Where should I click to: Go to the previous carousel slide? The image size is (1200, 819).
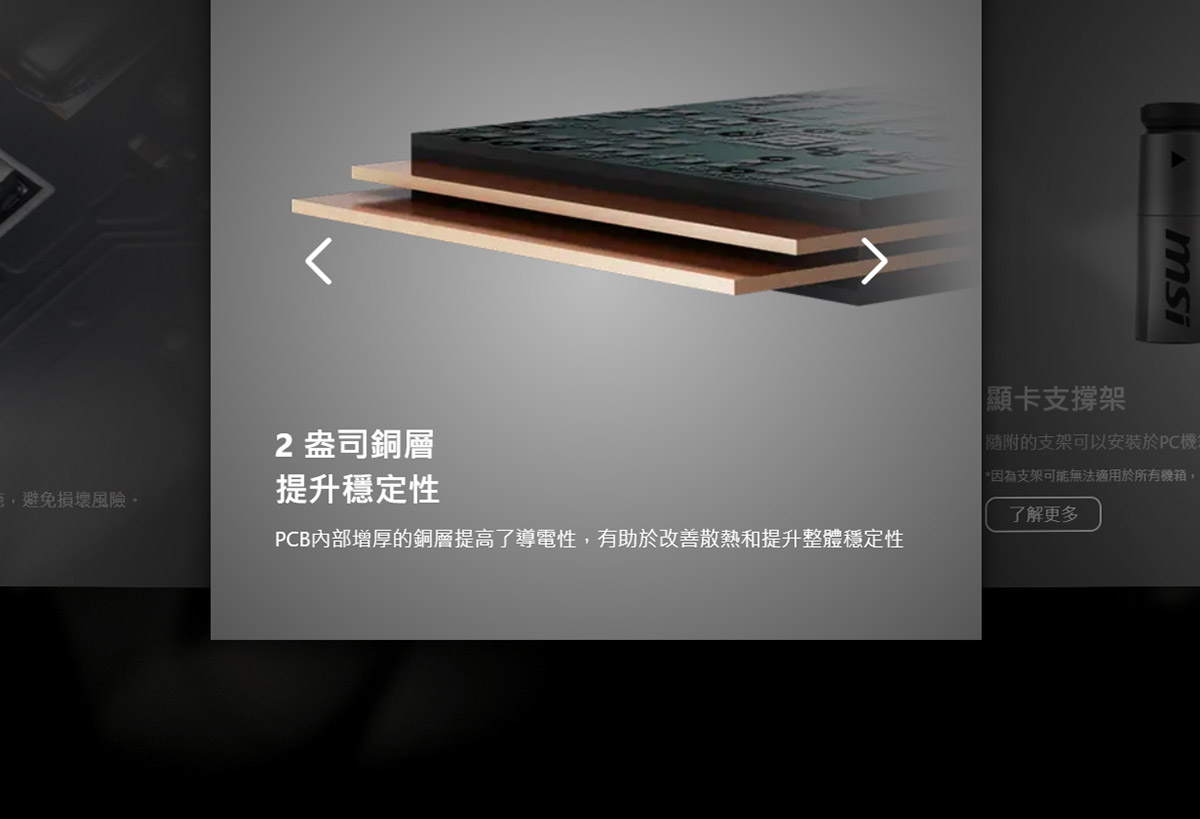[318, 261]
